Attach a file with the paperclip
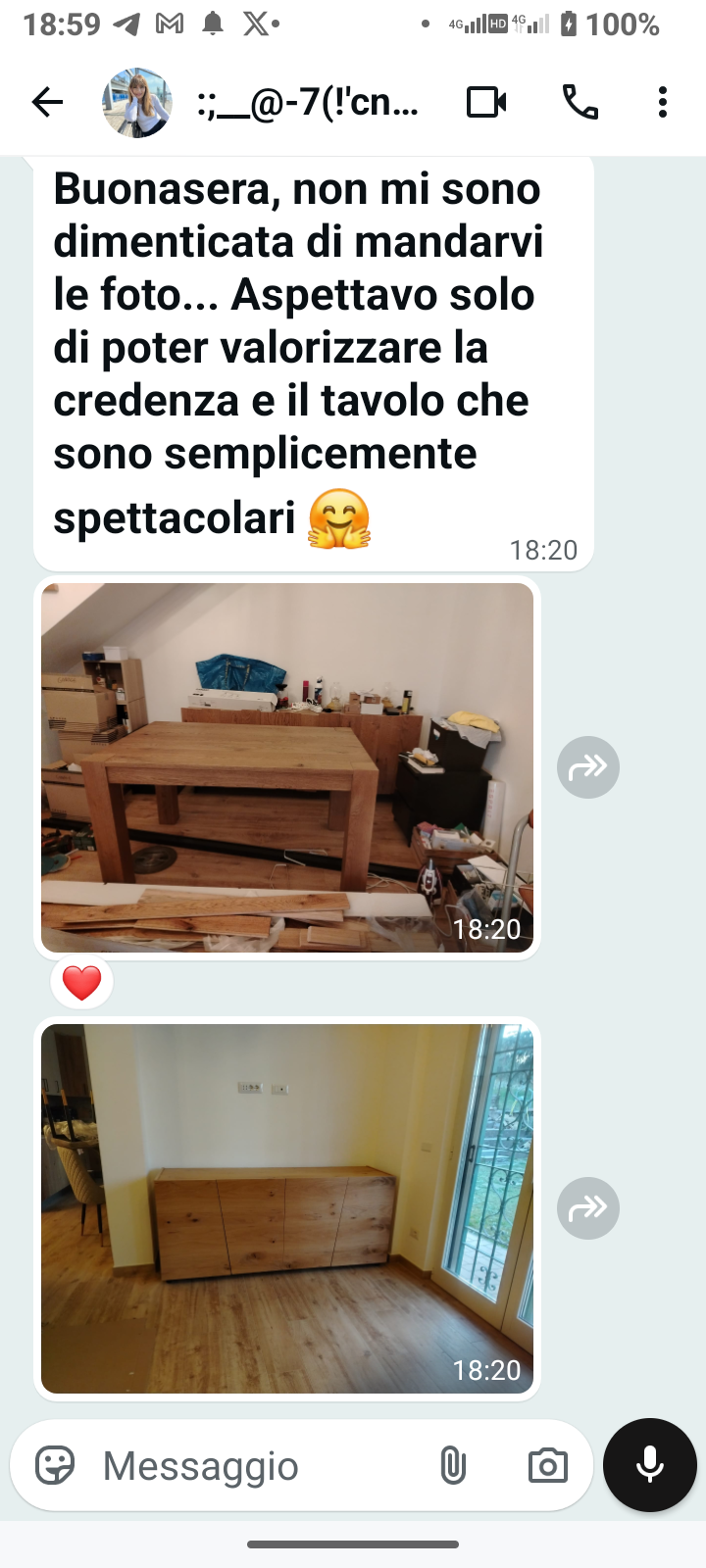The image size is (706, 1568). 452,1466
